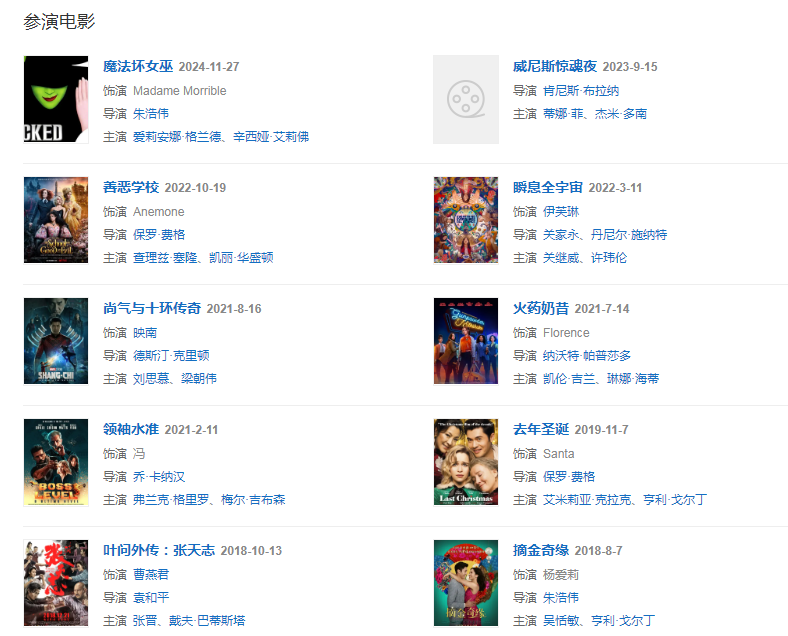
Task: Open actress link 爱莉安娜·格兰德
Action: coord(178,137)
